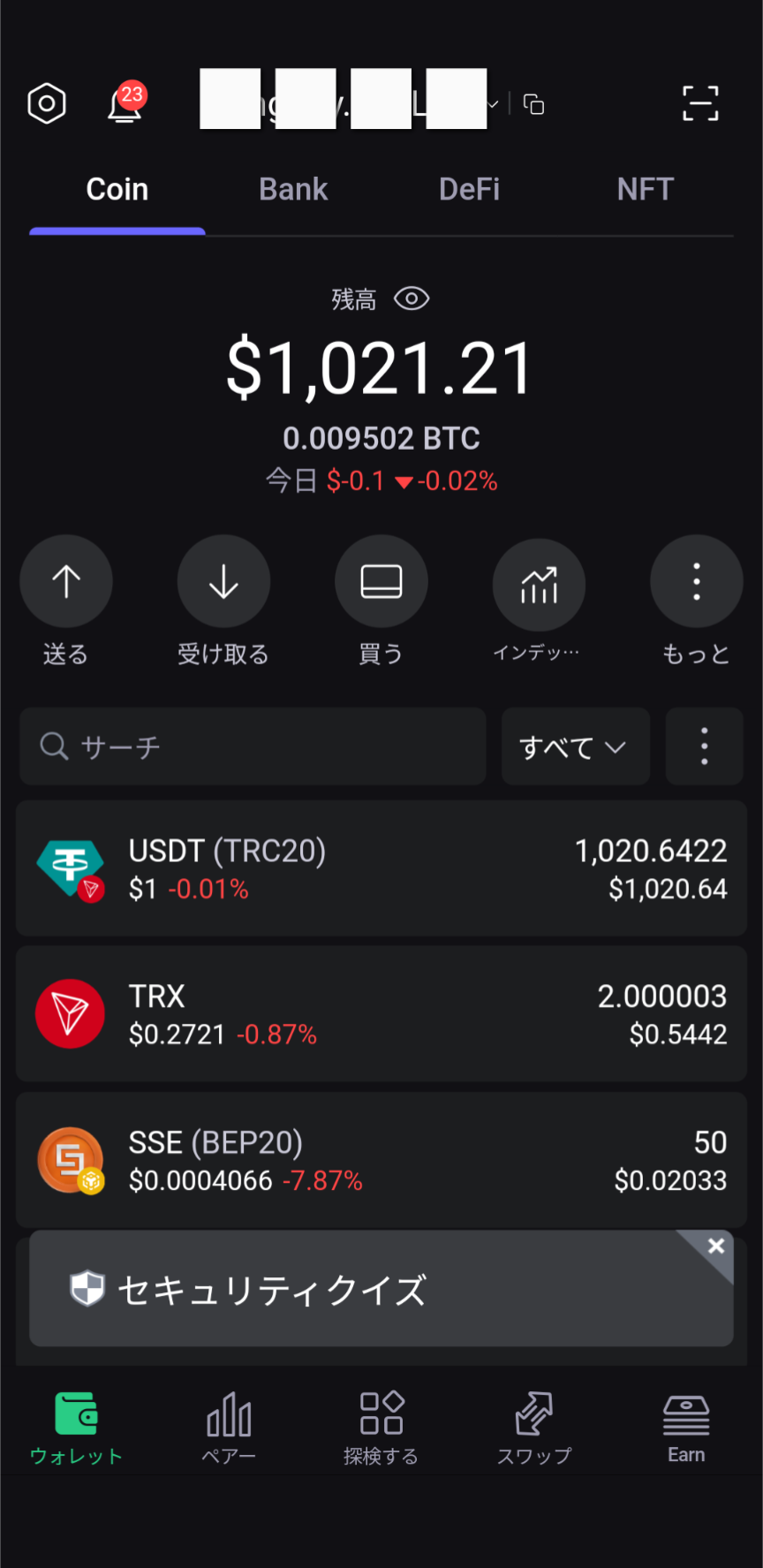Expand the すべて filter dropdown

click(x=575, y=746)
